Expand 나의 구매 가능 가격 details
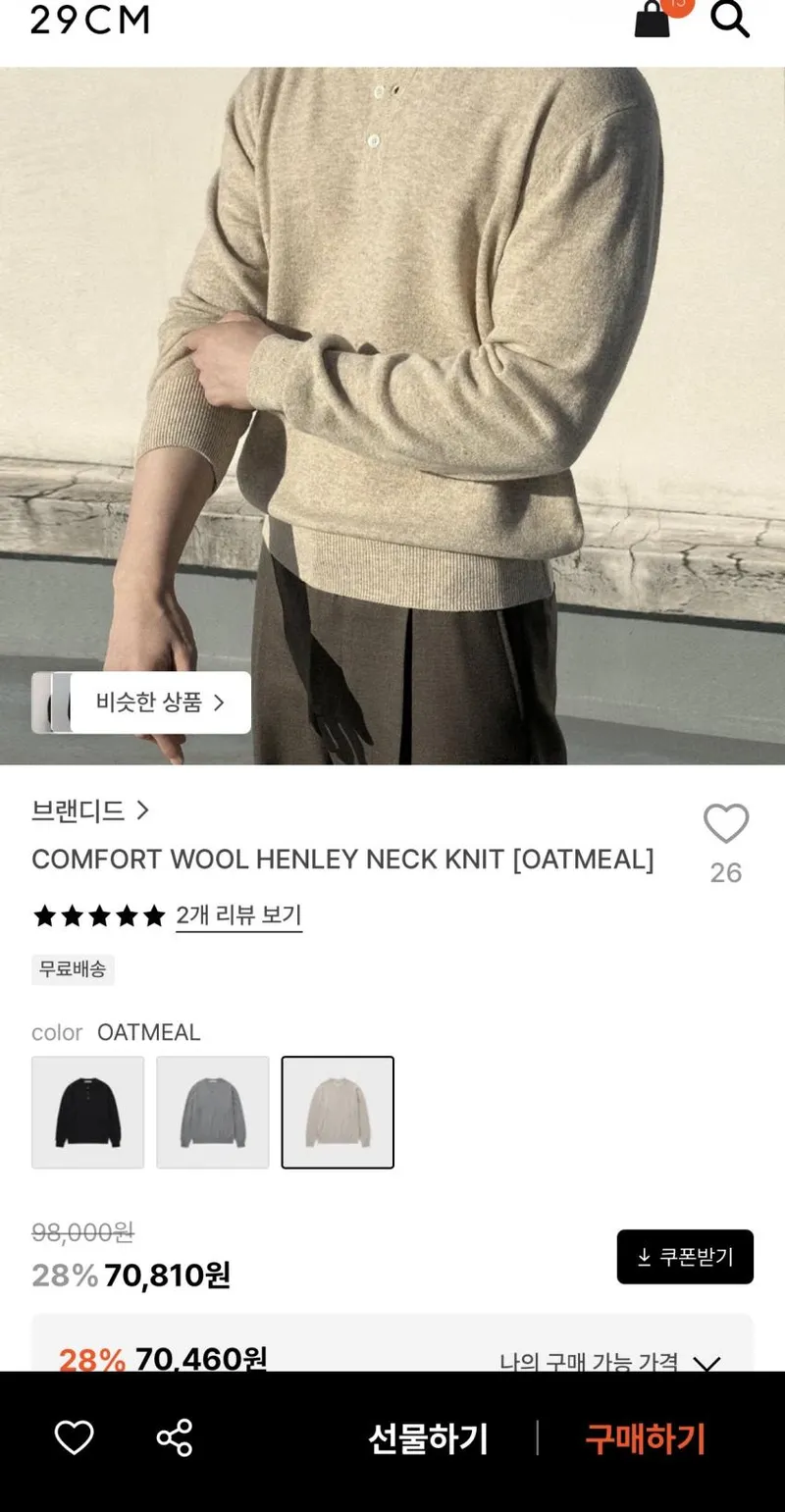The image size is (785, 1512). point(610,1362)
